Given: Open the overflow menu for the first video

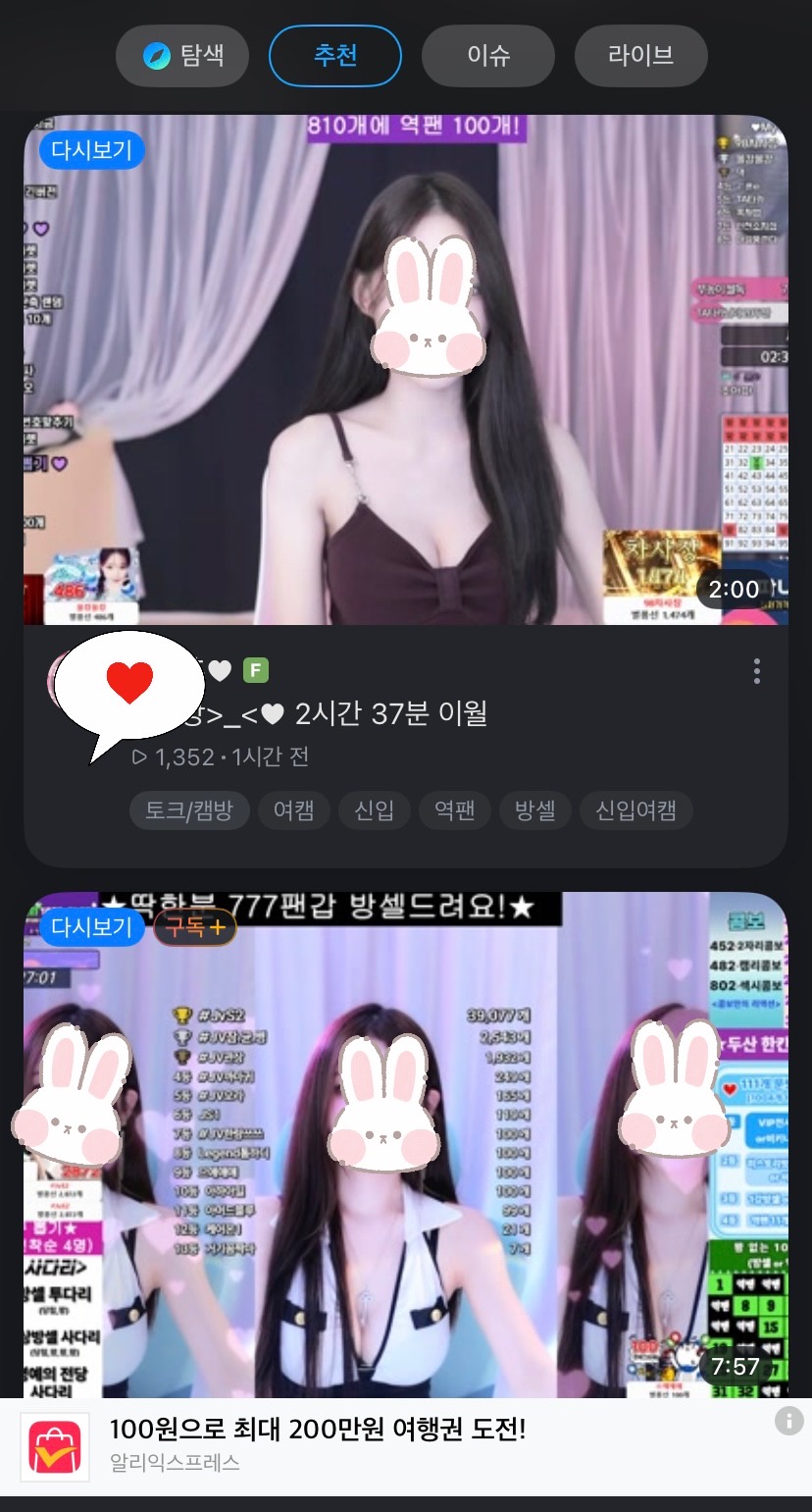Looking at the screenshot, I should coord(756,671).
